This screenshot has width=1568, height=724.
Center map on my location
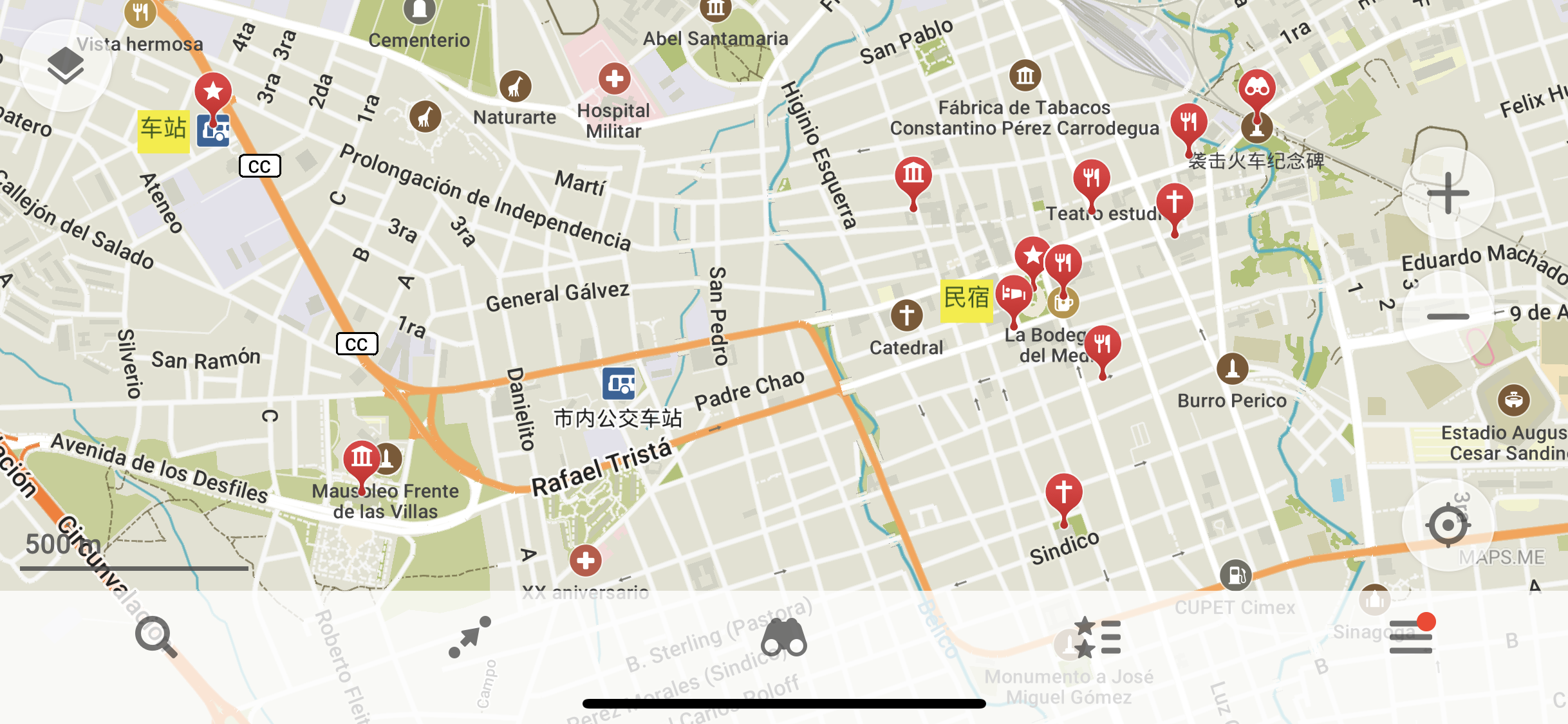point(1448,524)
